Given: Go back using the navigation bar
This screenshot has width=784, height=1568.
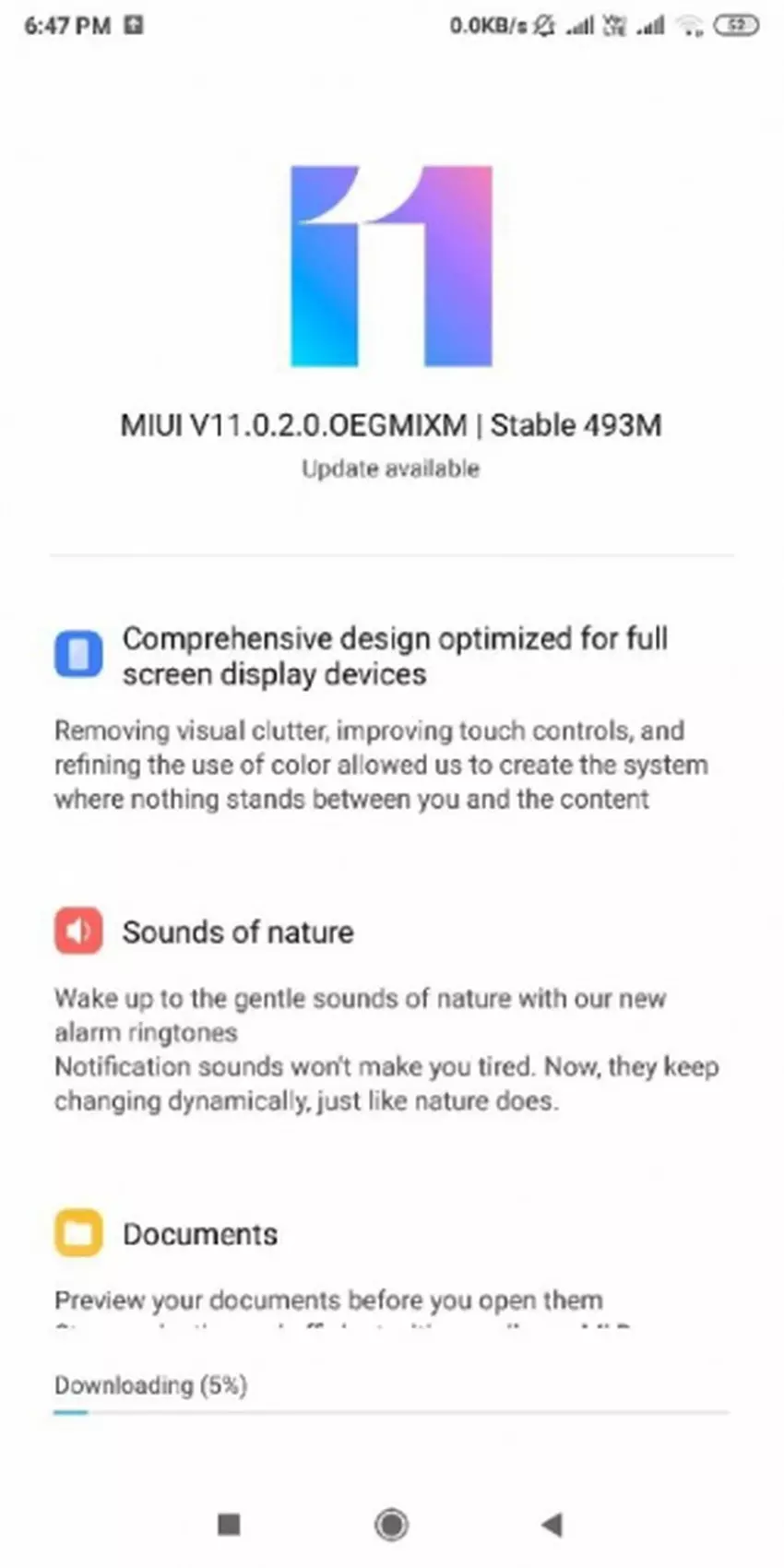Looking at the screenshot, I should coord(552,1525).
